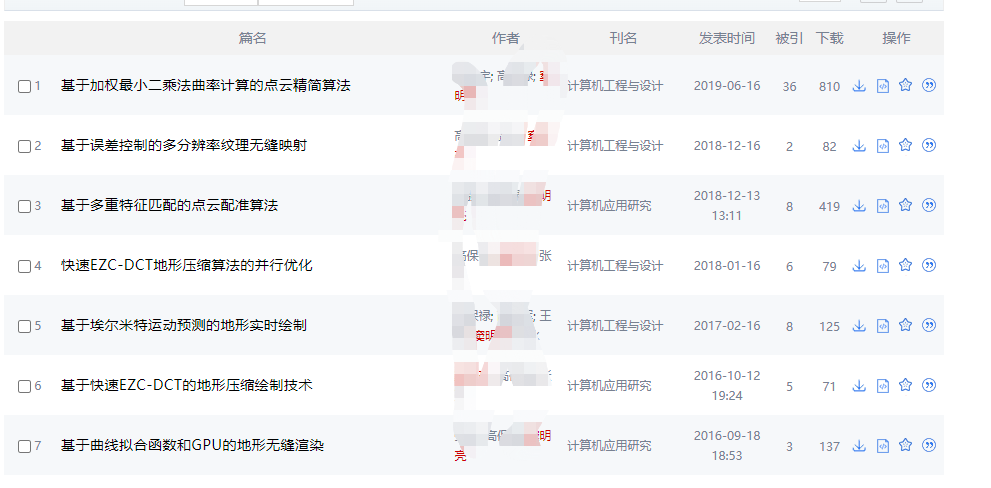Open journal 计算机应用研究 in the 2016-10-12 row

coord(609,386)
